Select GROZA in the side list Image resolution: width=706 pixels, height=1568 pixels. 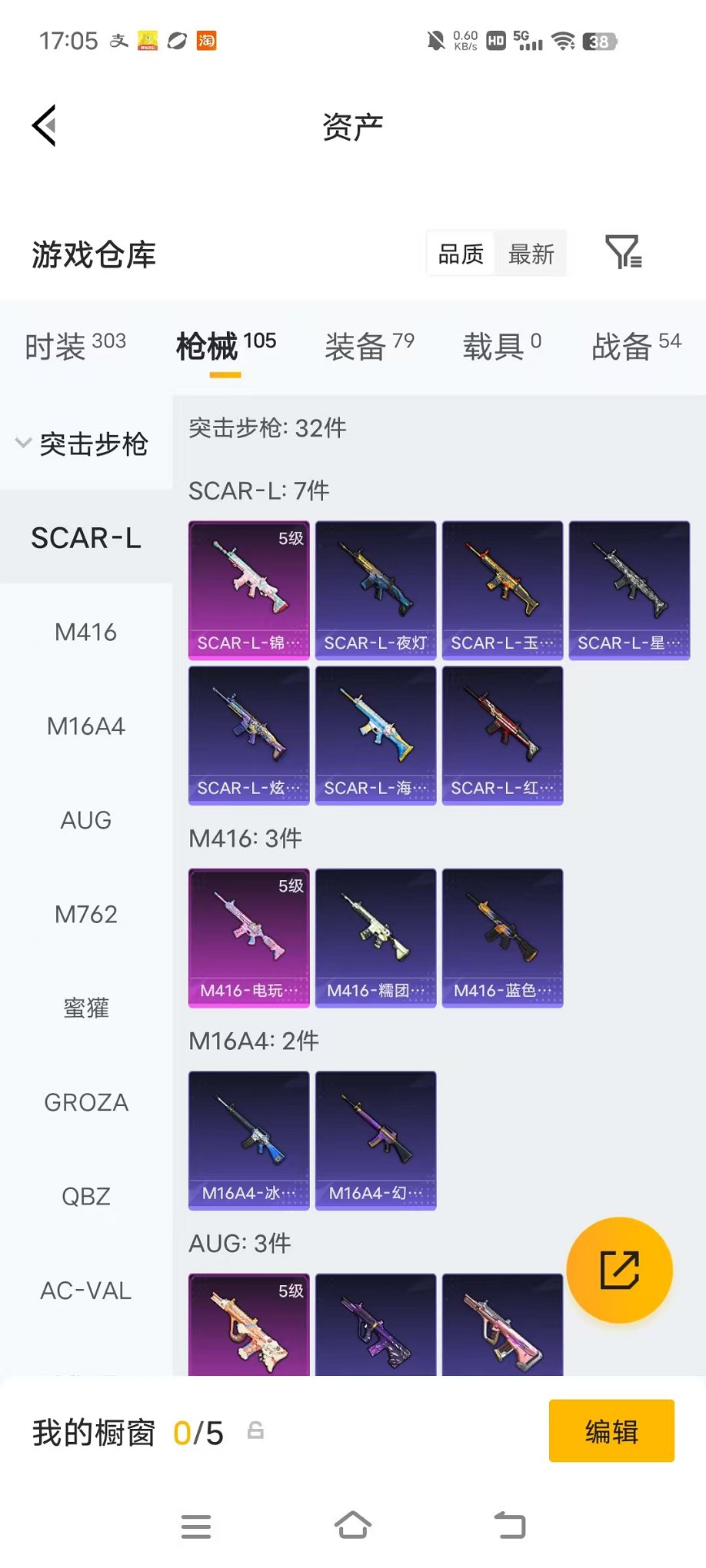tap(85, 1102)
